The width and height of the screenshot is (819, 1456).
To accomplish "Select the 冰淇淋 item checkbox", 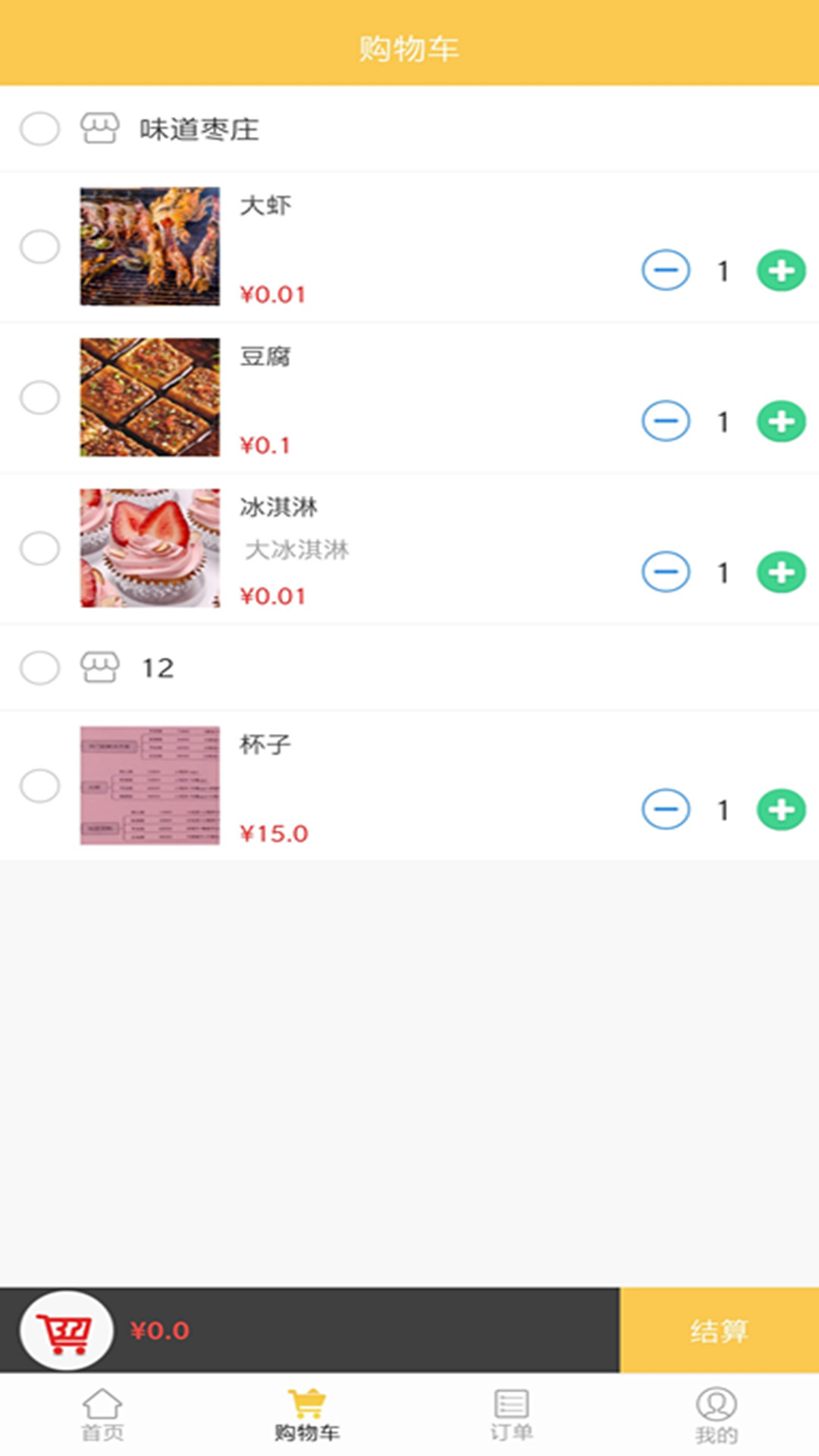I will (39, 548).
